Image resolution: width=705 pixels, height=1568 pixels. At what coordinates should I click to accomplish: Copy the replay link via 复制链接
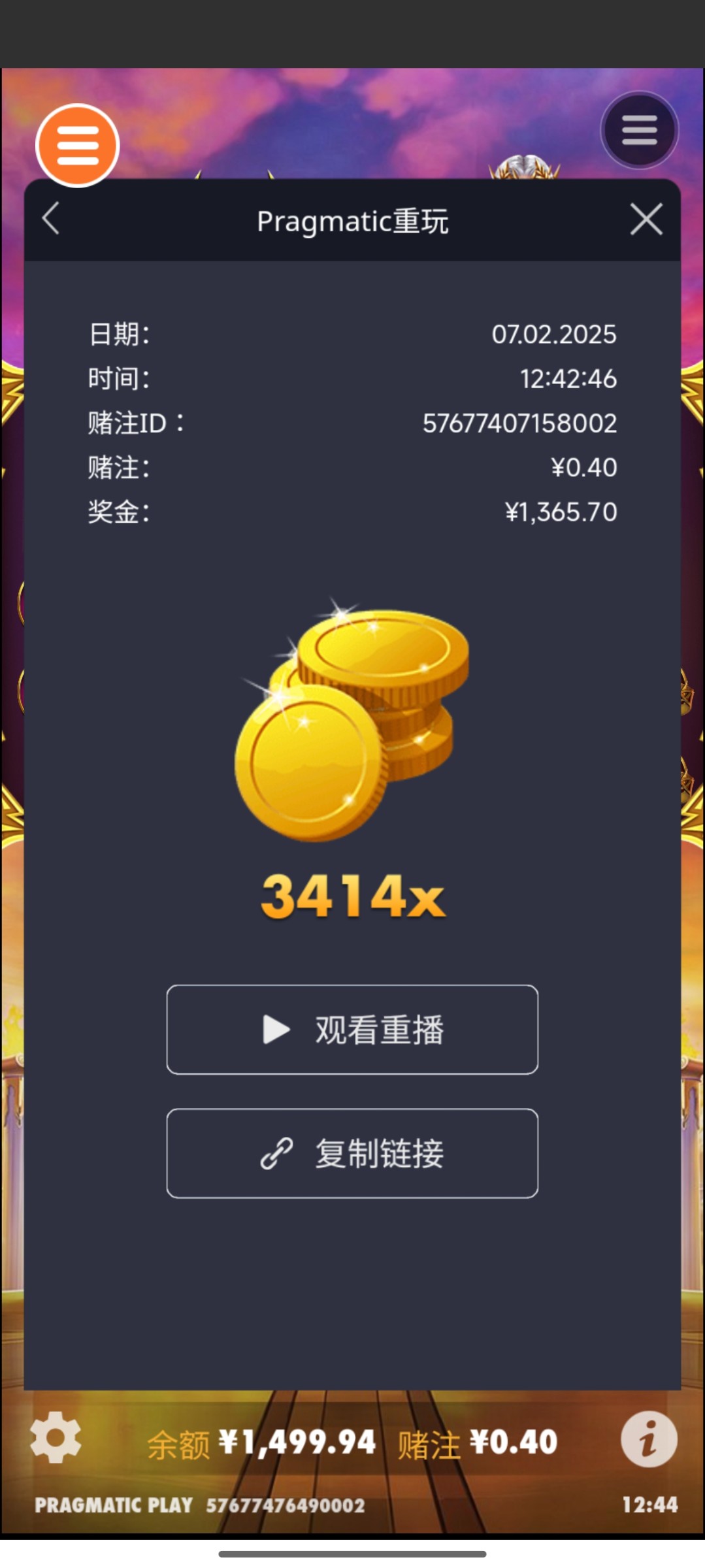tap(352, 1153)
